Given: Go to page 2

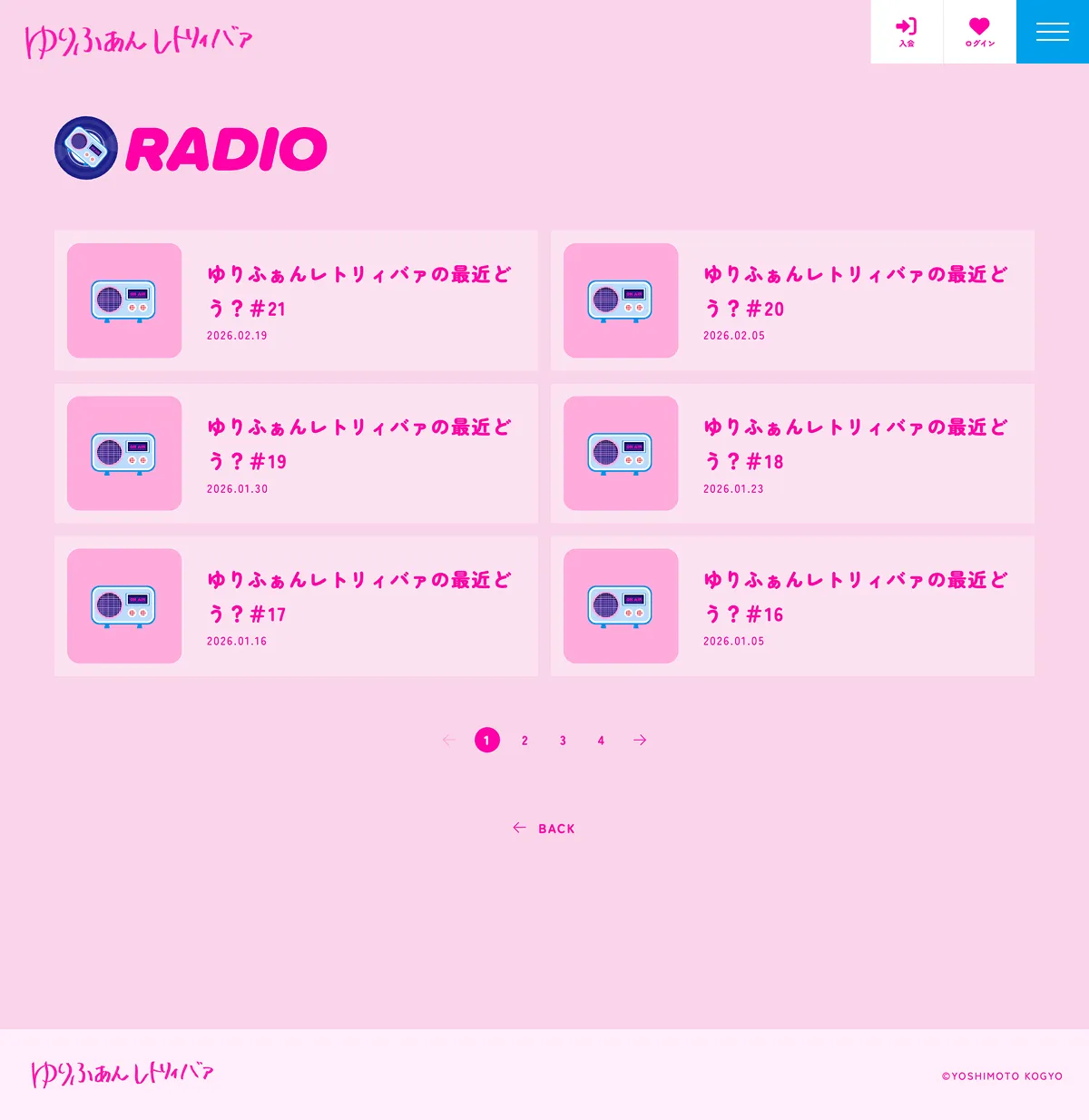Looking at the screenshot, I should 525,741.
